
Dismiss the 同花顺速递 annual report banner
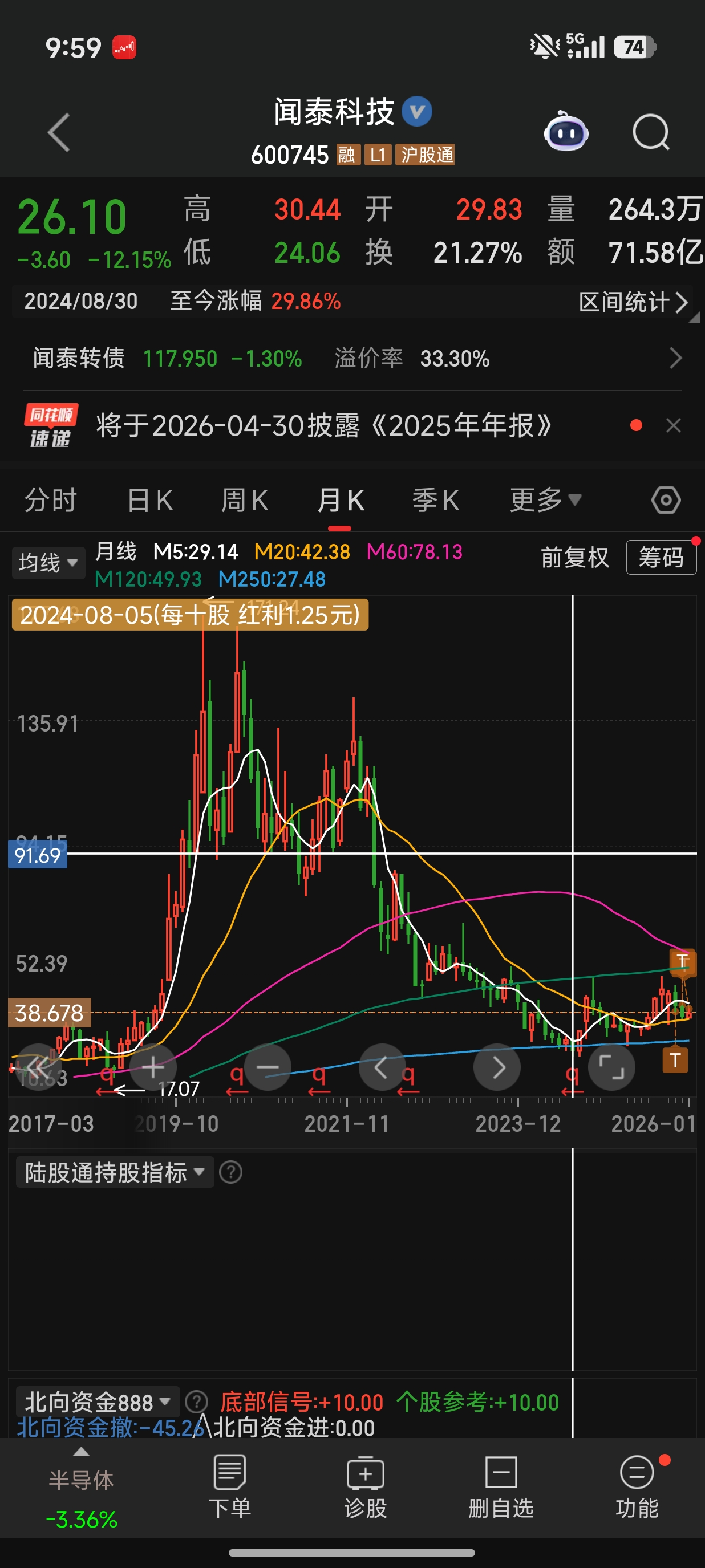tap(673, 425)
